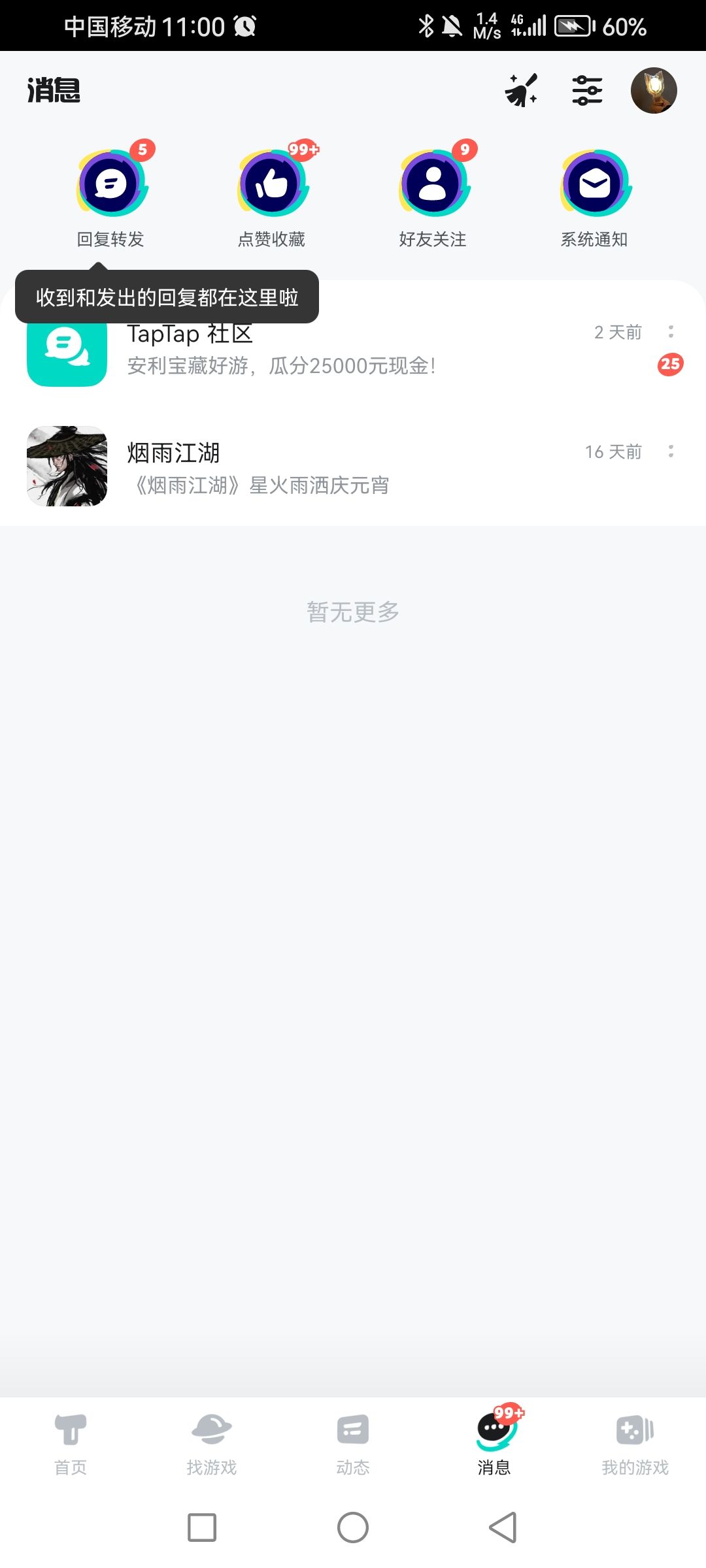The height and width of the screenshot is (1568, 706).
Task: Open your profile avatar
Action: (654, 90)
